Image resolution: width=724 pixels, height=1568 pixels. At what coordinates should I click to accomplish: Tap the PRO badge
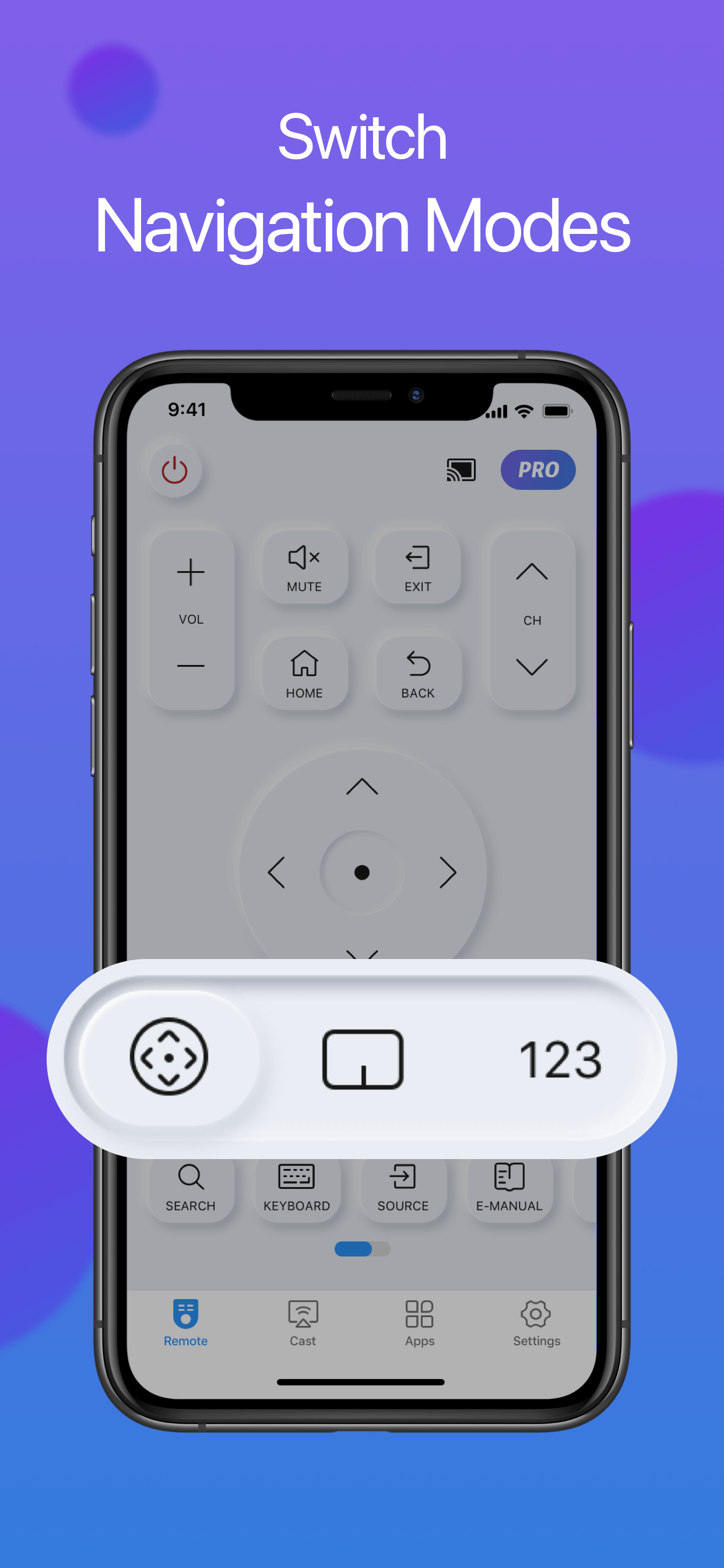(x=538, y=470)
